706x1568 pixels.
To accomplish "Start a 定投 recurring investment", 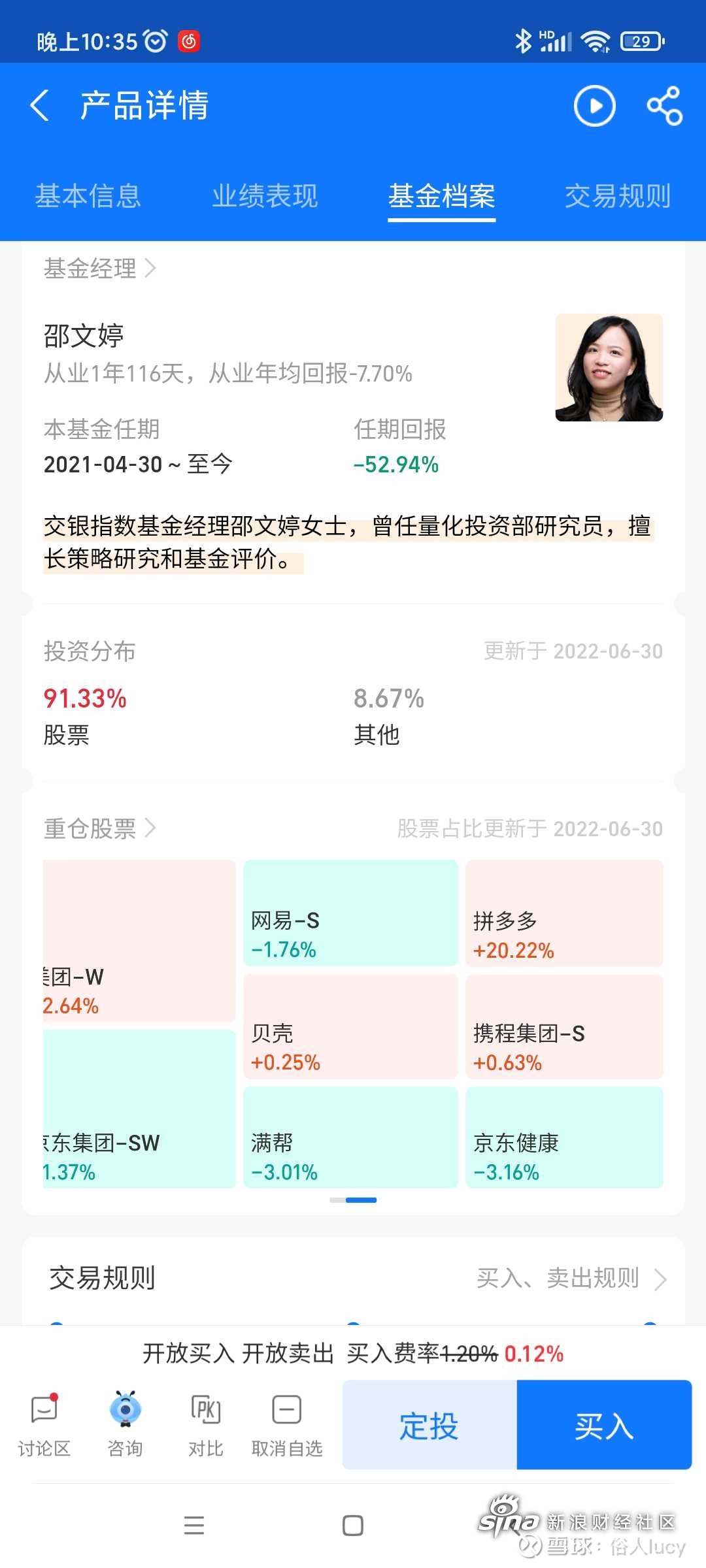I will 429,1425.
